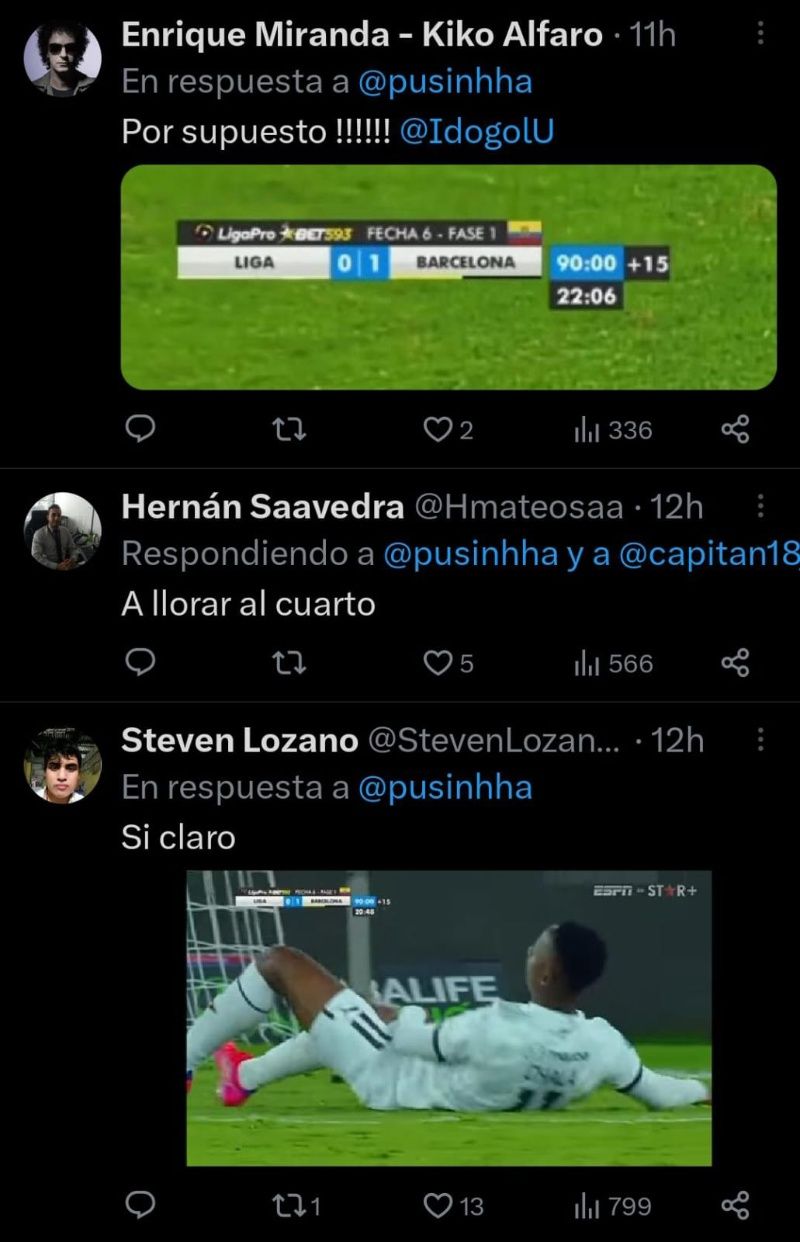800x1242 pixels.
Task: Open overflow menu on Steven Lozano's tweet
Action: tap(760, 740)
